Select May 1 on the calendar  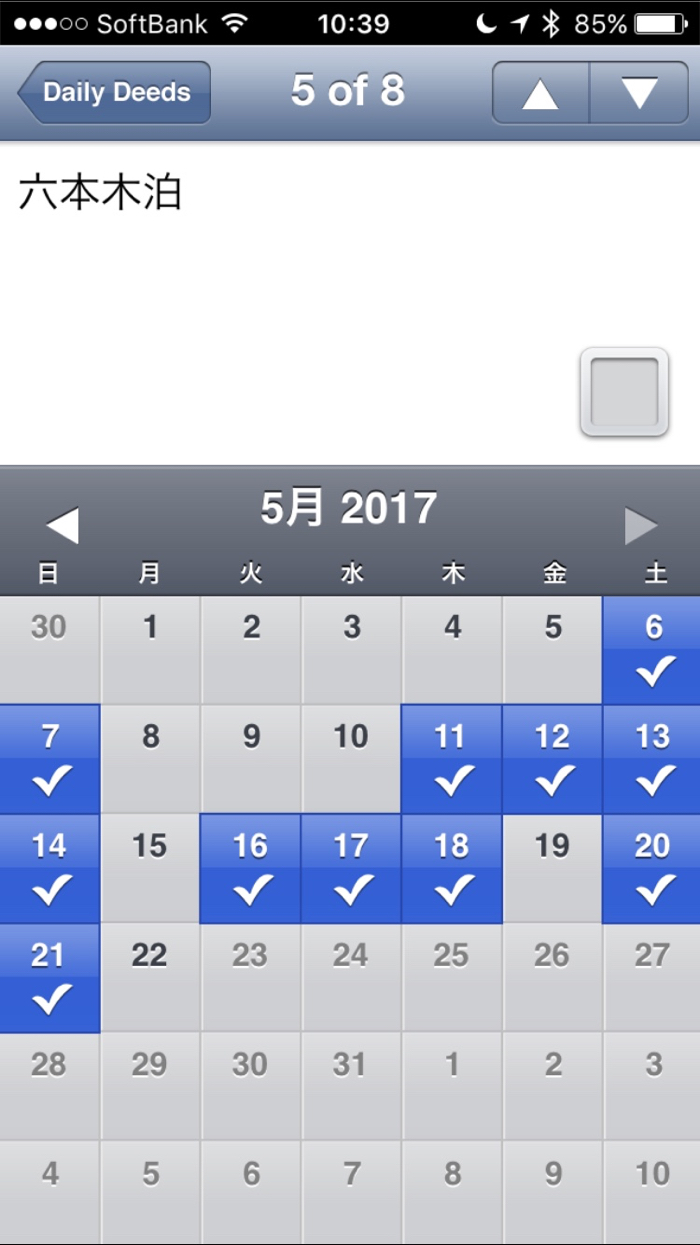(x=150, y=649)
